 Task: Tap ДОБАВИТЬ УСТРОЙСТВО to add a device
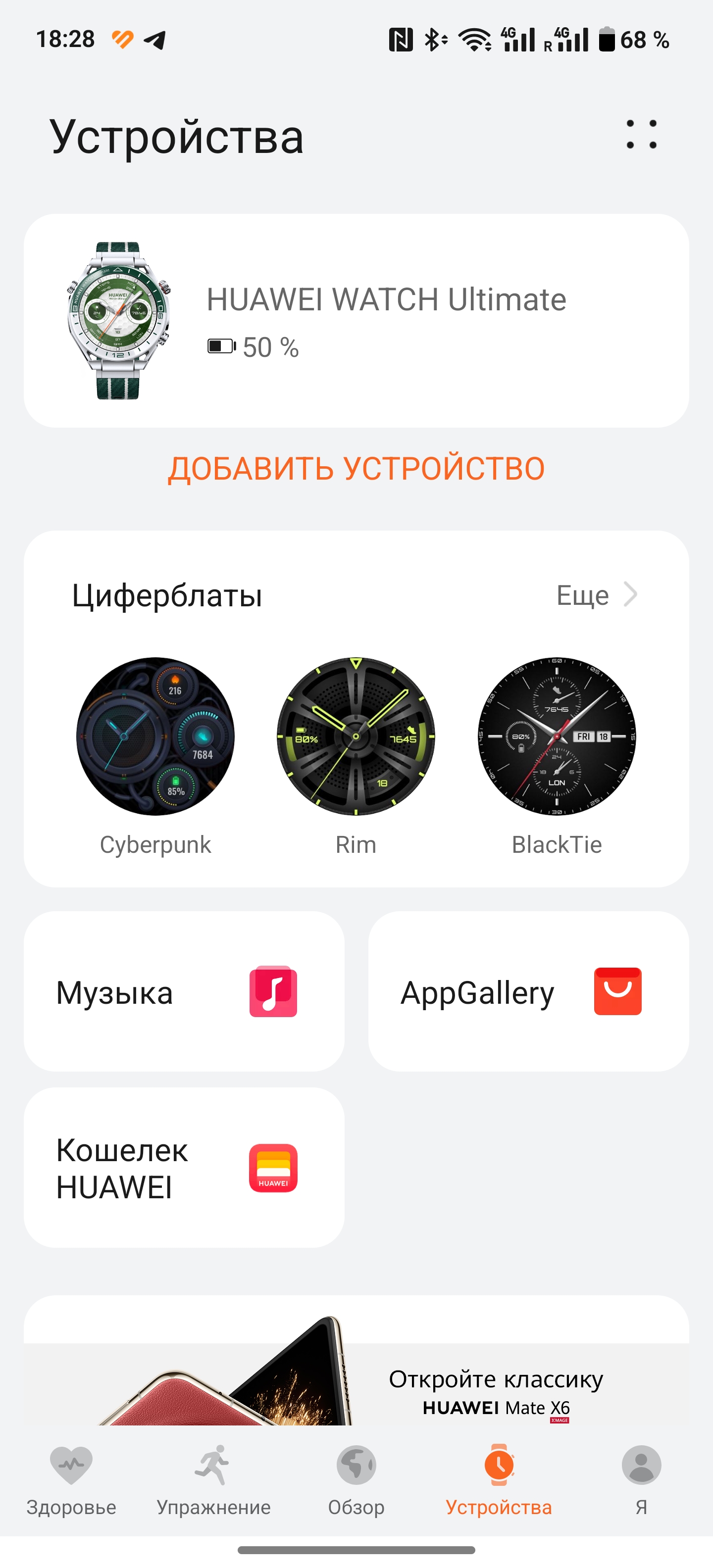356,469
